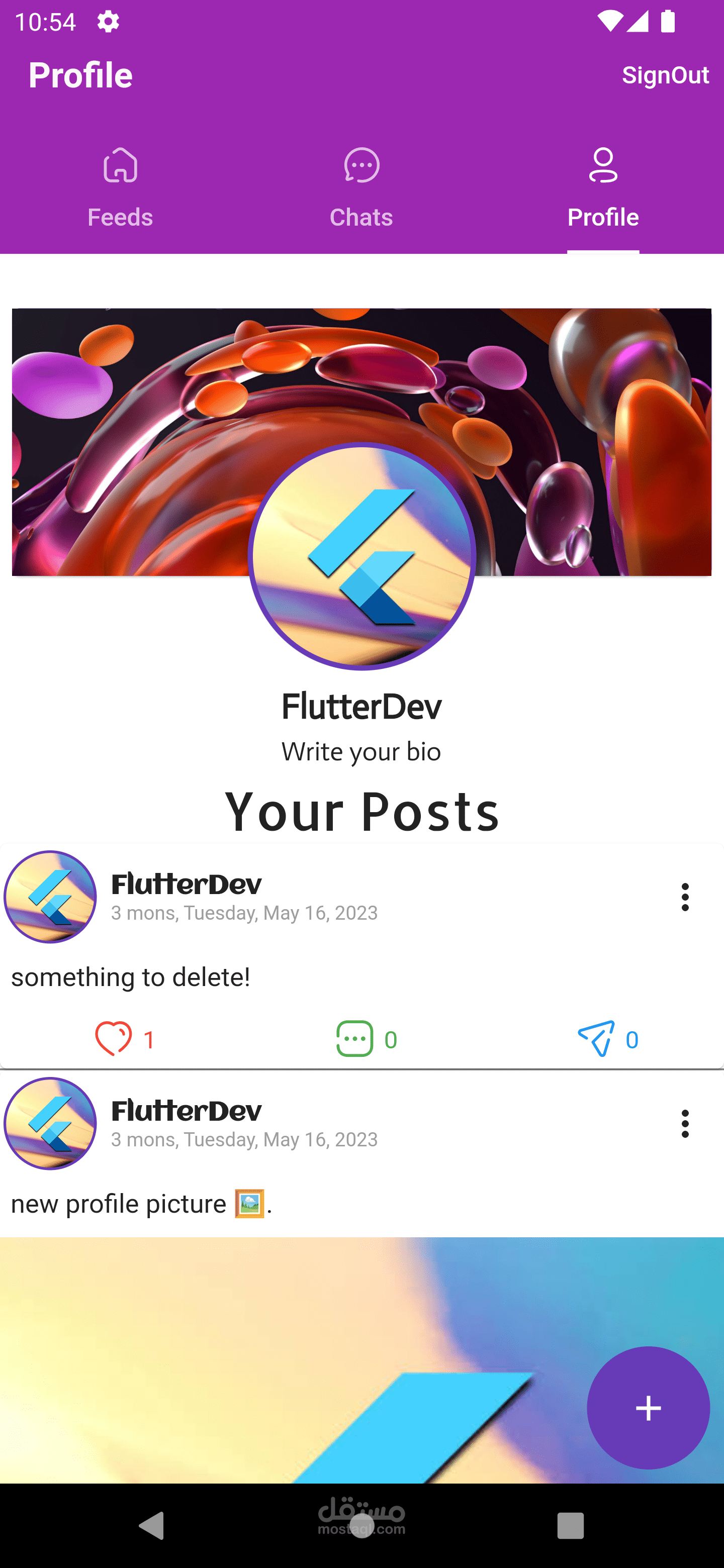
Task: Open recent apps from navigation bar
Action: pos(571,1526)
